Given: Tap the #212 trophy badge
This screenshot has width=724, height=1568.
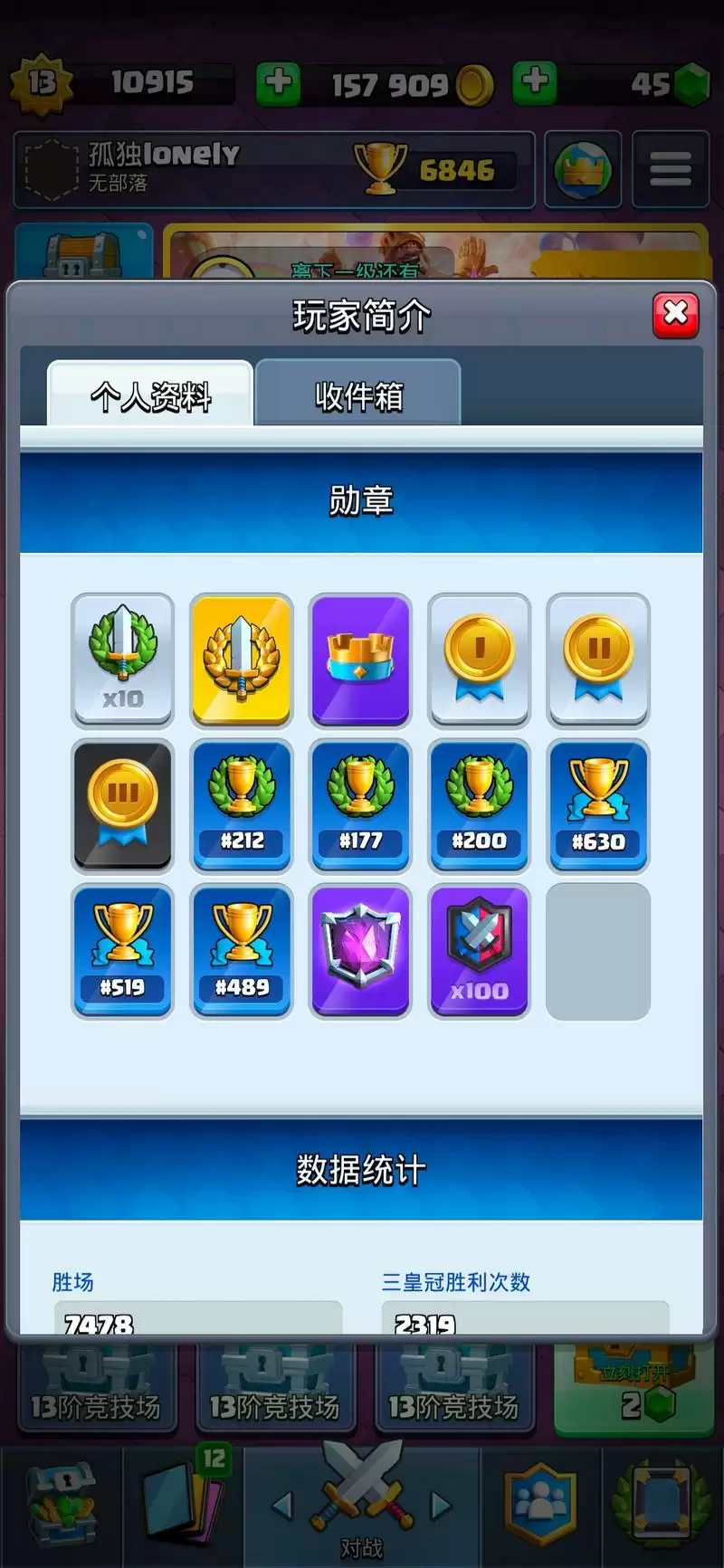Looking at the screenshot, I should [x=242, y=805].
